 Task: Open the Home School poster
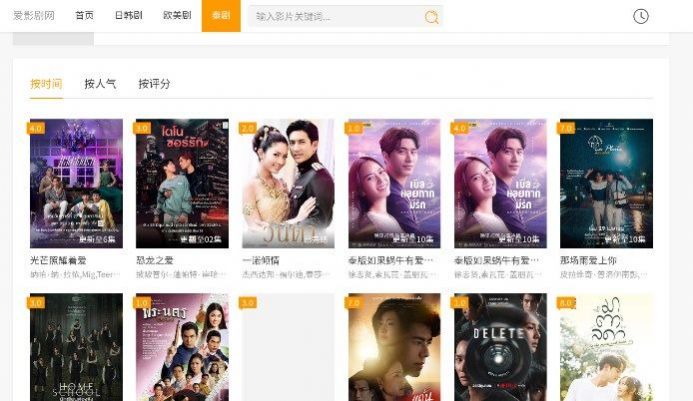(76, 347)
